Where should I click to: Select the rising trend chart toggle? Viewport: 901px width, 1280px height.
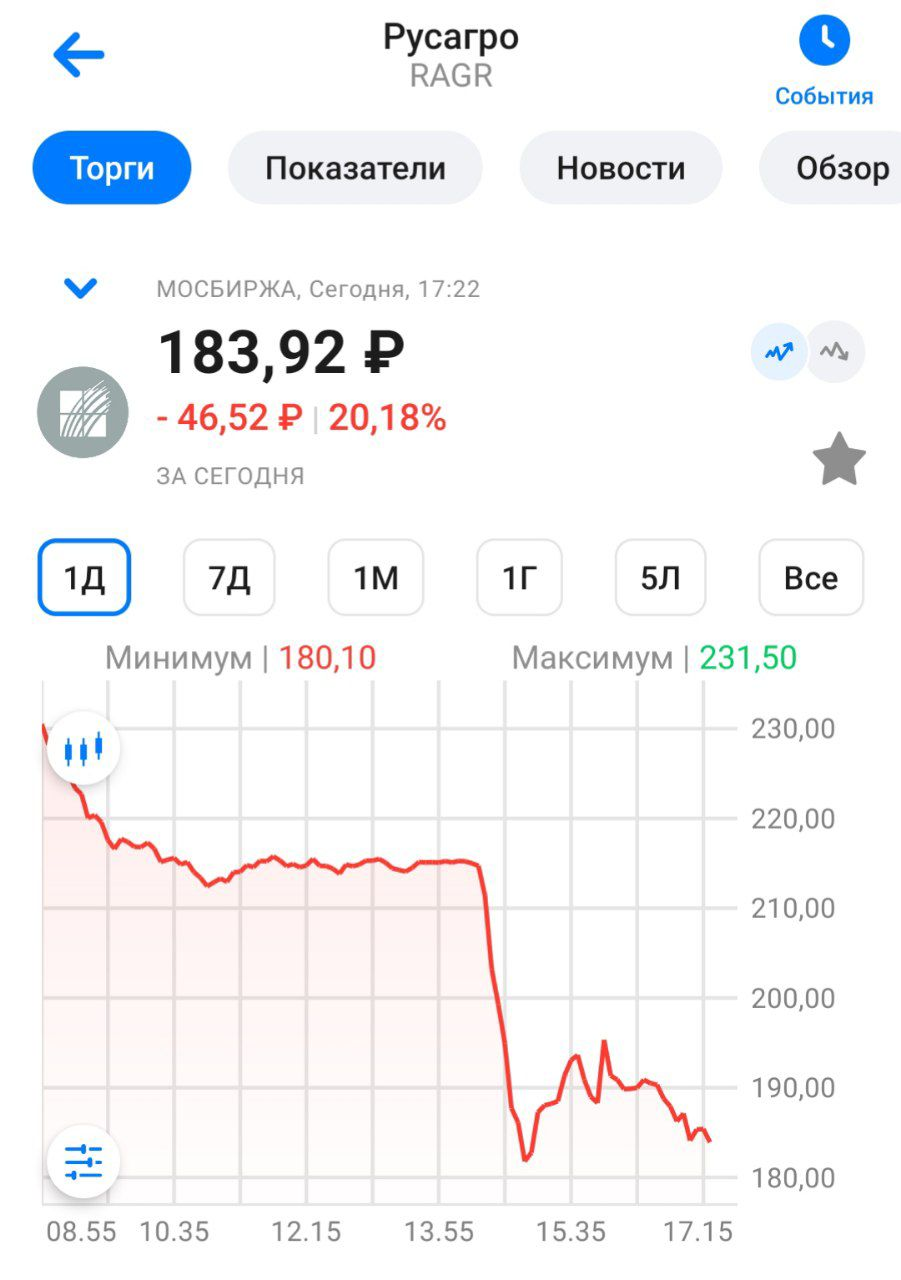(779, 352)
